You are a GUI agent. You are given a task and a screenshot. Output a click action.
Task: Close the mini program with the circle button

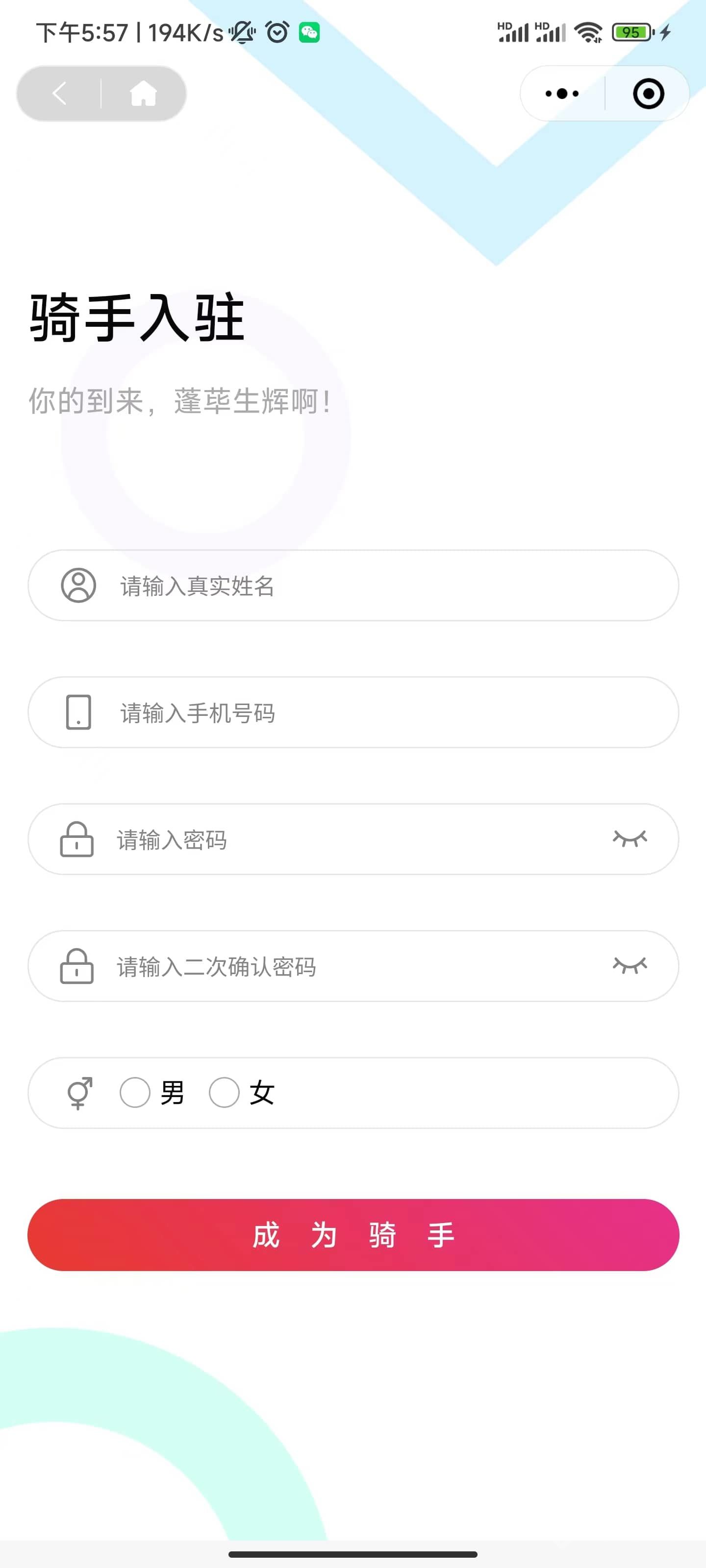[648, 94]
